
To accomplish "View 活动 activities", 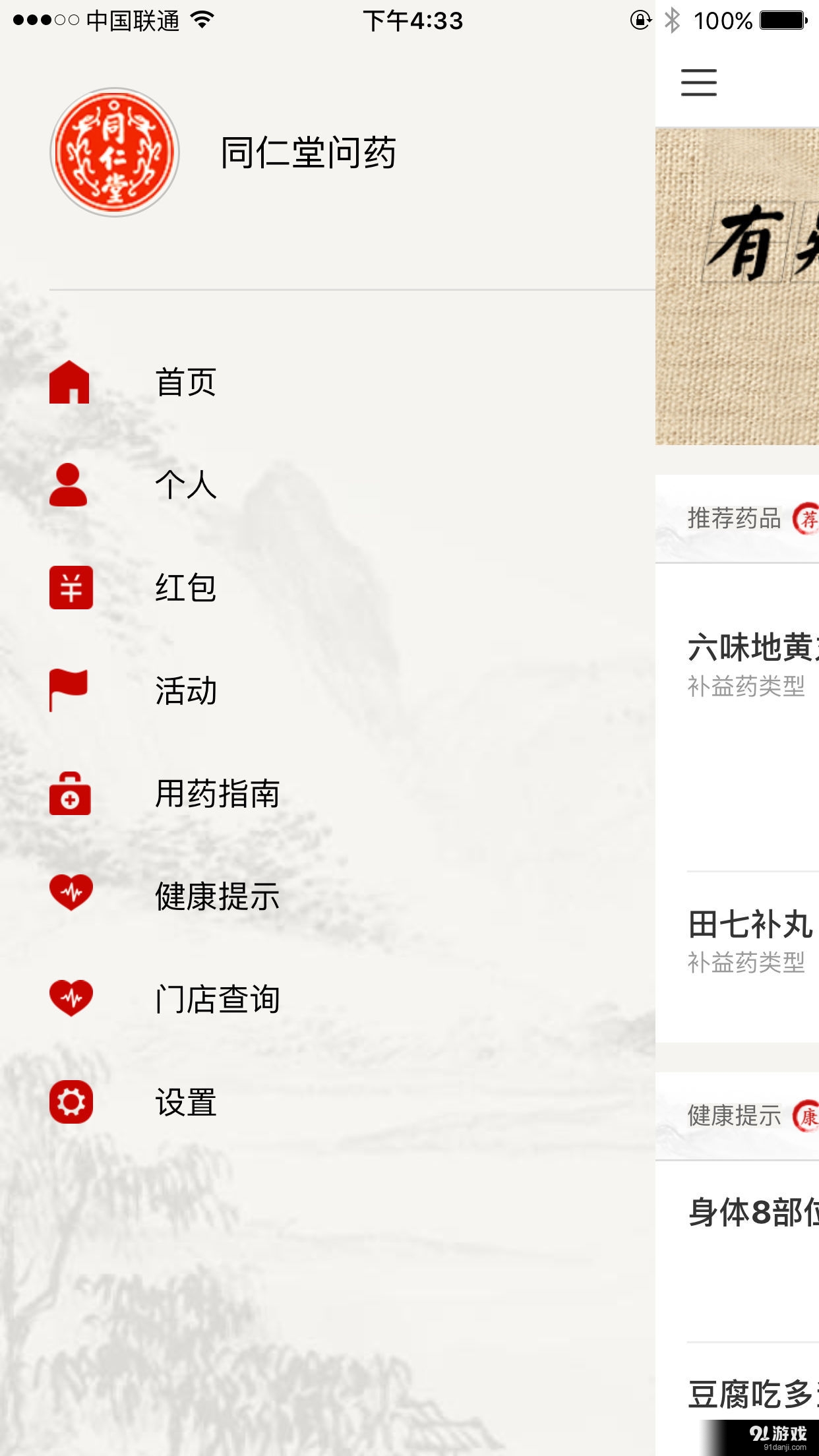I will 185,690.
